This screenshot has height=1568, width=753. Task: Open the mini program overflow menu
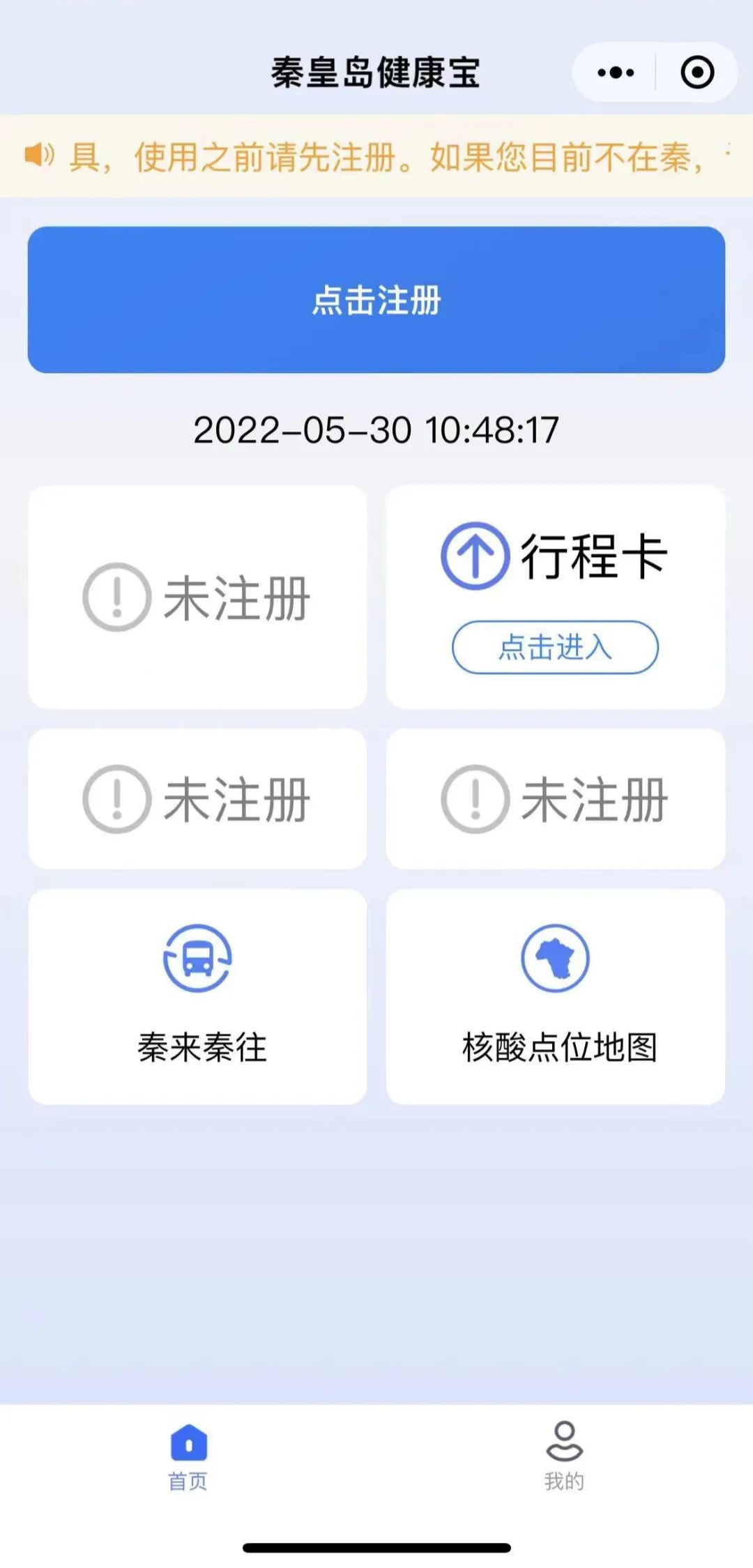[616, 73]
